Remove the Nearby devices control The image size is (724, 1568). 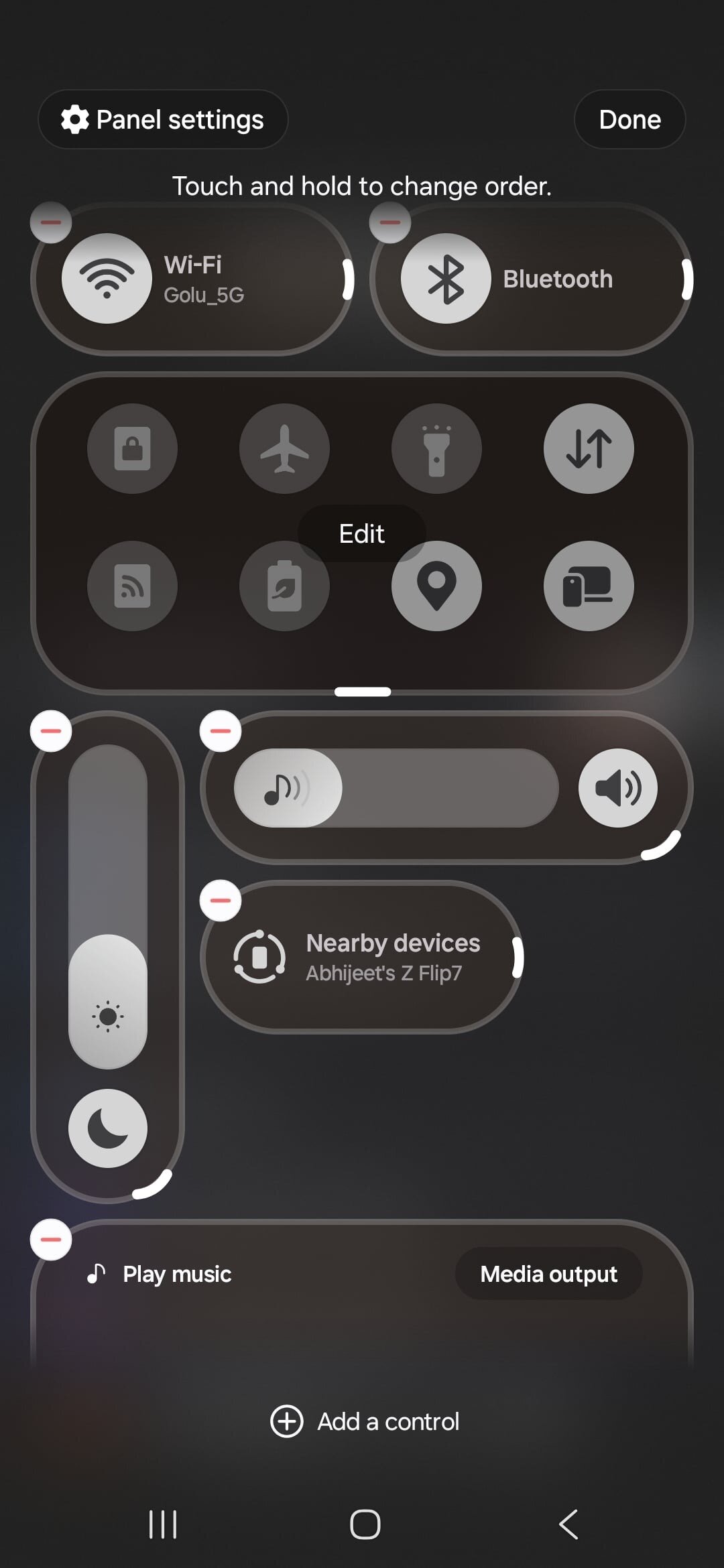pyautogui.click(x=221, y=900)
